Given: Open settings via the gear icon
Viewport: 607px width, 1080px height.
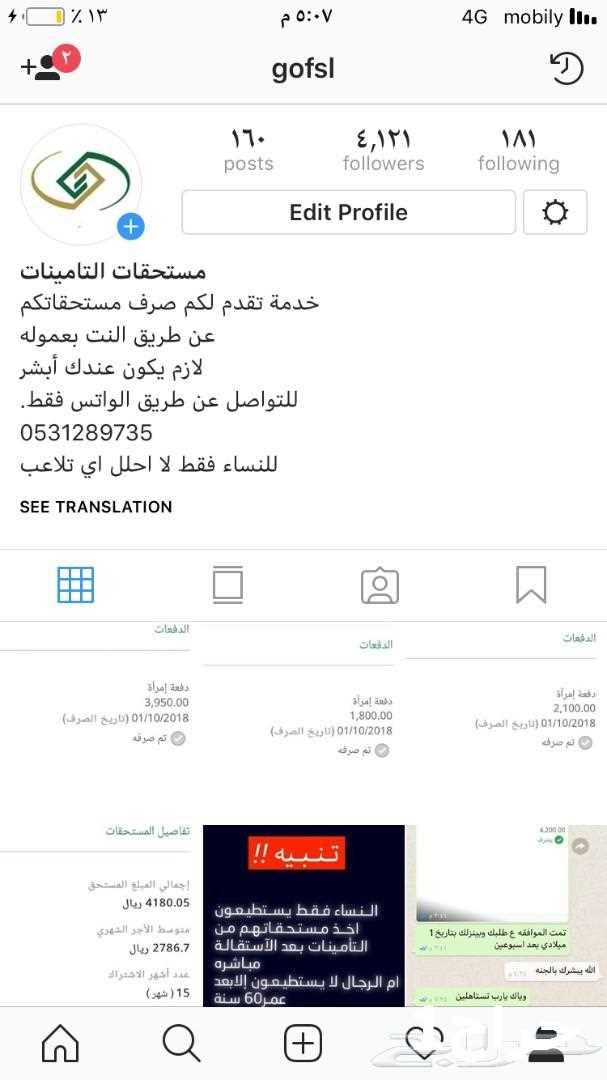Looking at the screenshot, I should tap(555, 212).
